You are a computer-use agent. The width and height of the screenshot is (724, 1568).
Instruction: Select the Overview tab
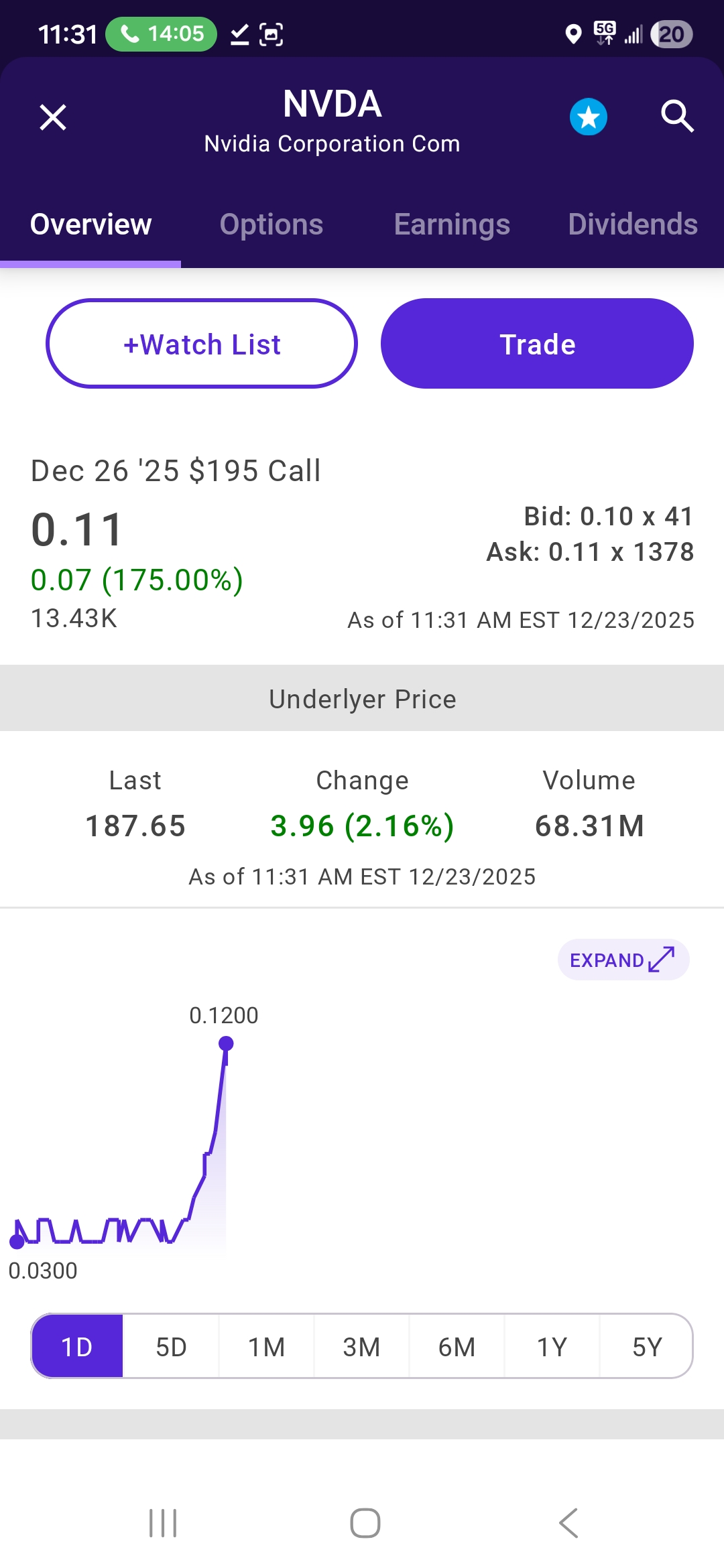coord(91,224)
